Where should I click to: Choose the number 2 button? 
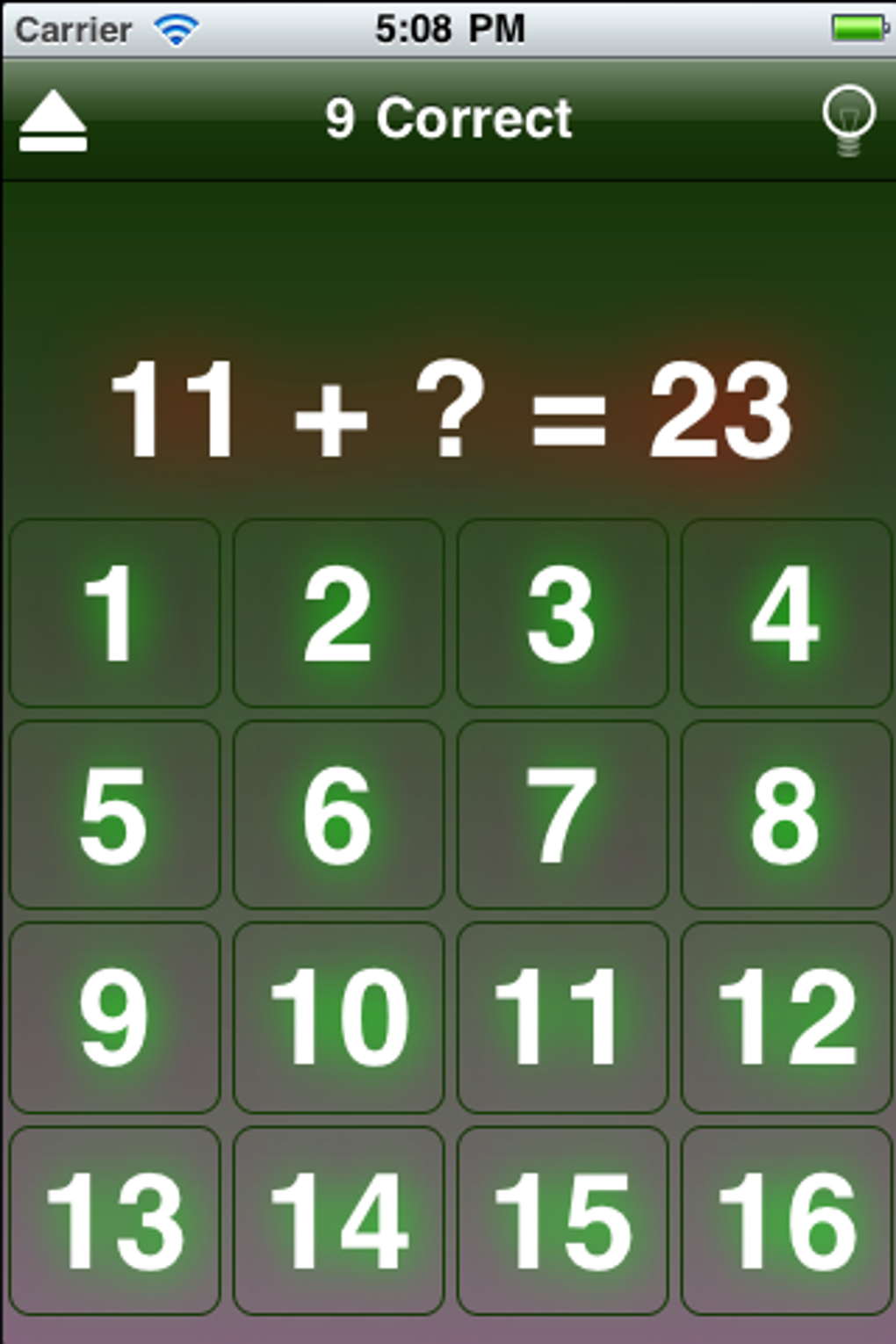pyautogui.click(x=338, y=612)
